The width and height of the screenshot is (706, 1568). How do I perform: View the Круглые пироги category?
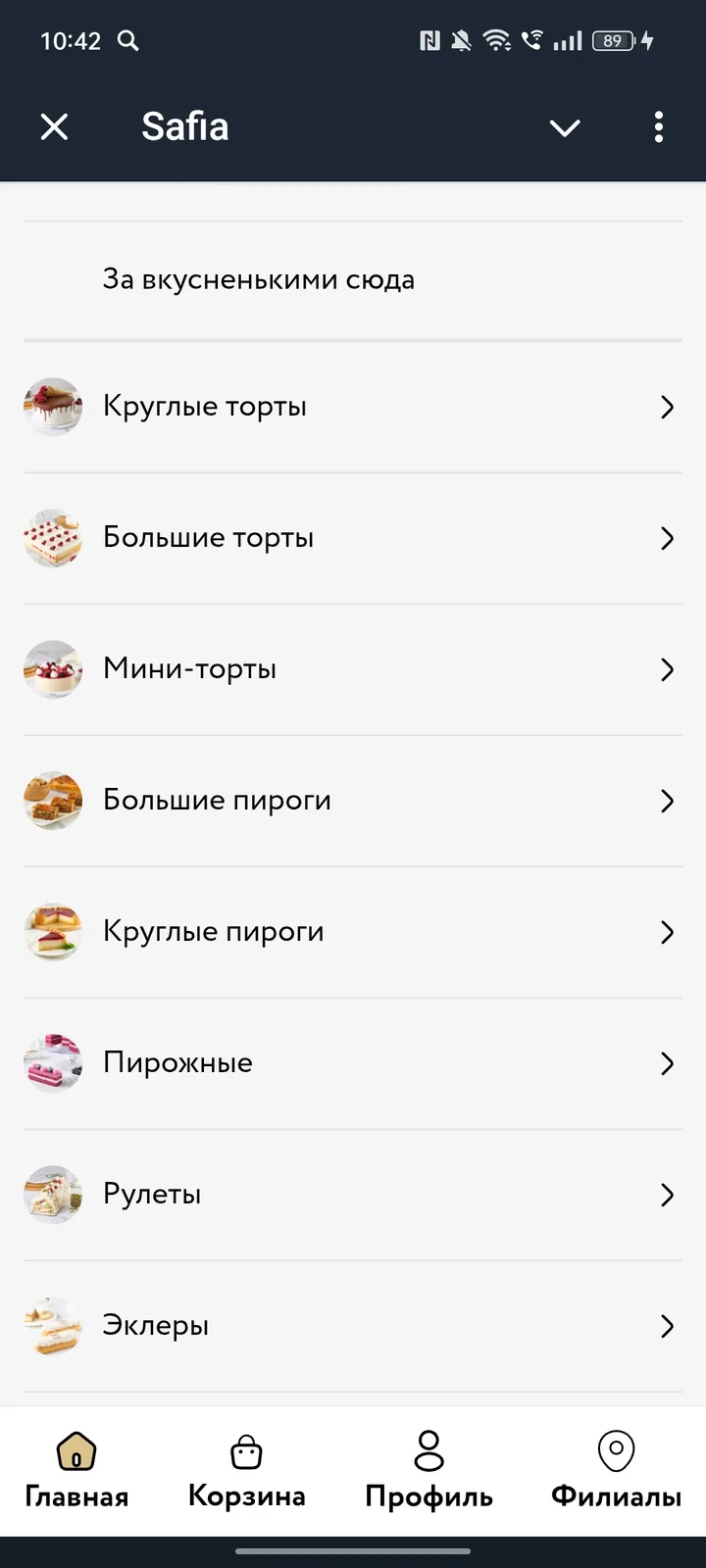point(351,932)
